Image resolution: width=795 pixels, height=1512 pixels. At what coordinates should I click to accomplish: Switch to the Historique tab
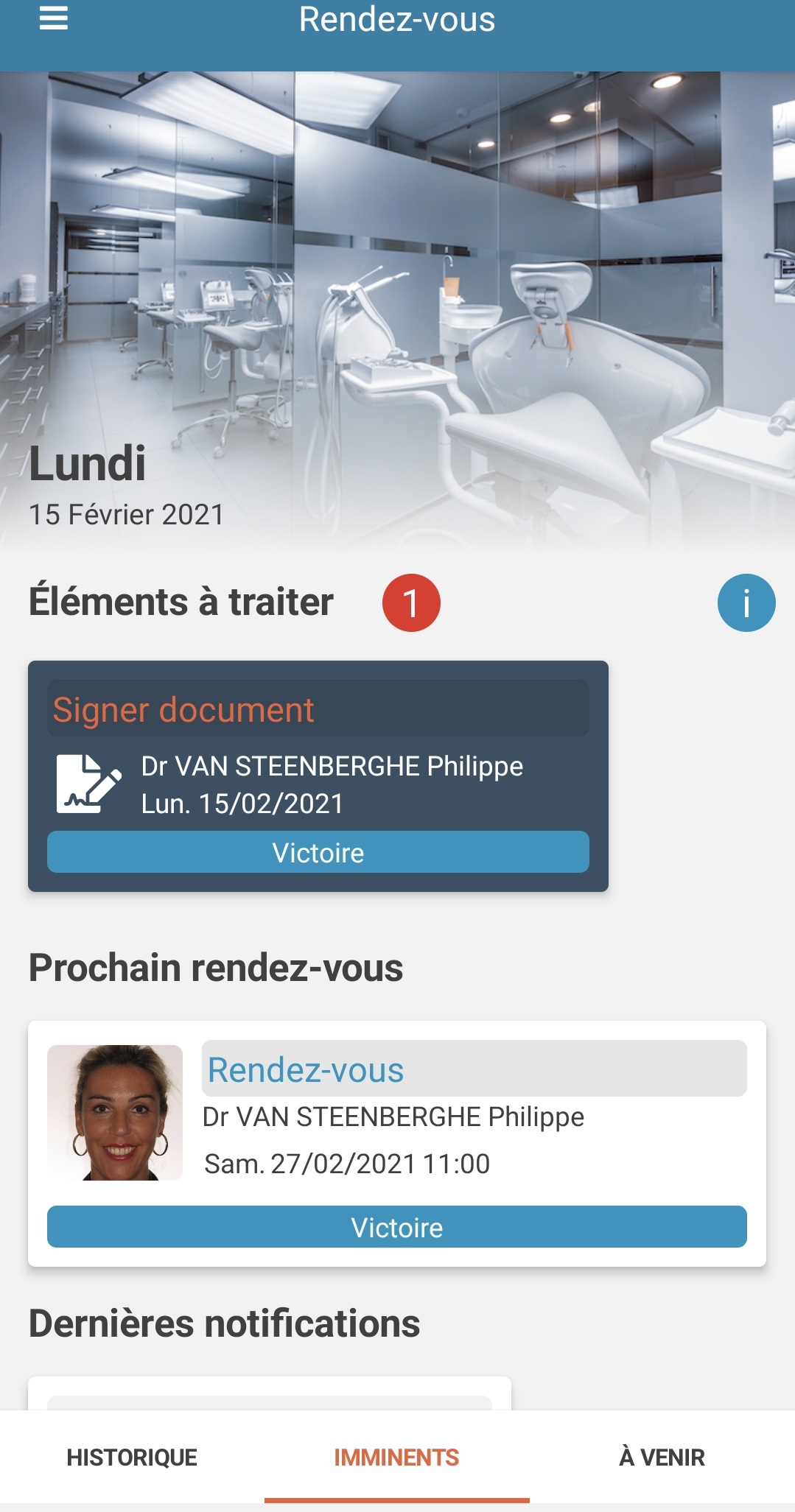[132, 1457]
